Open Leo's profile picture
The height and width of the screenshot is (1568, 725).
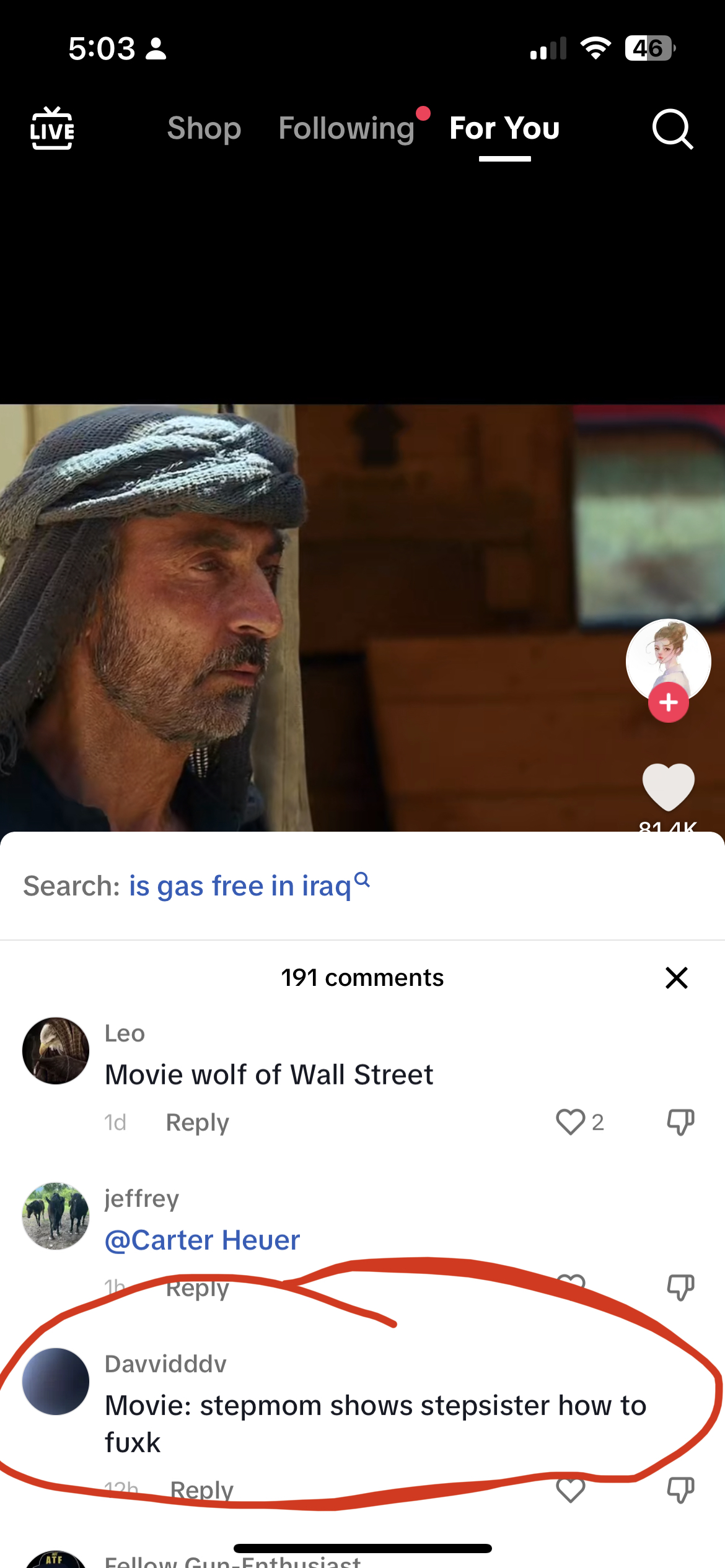tap(56, 1050)
